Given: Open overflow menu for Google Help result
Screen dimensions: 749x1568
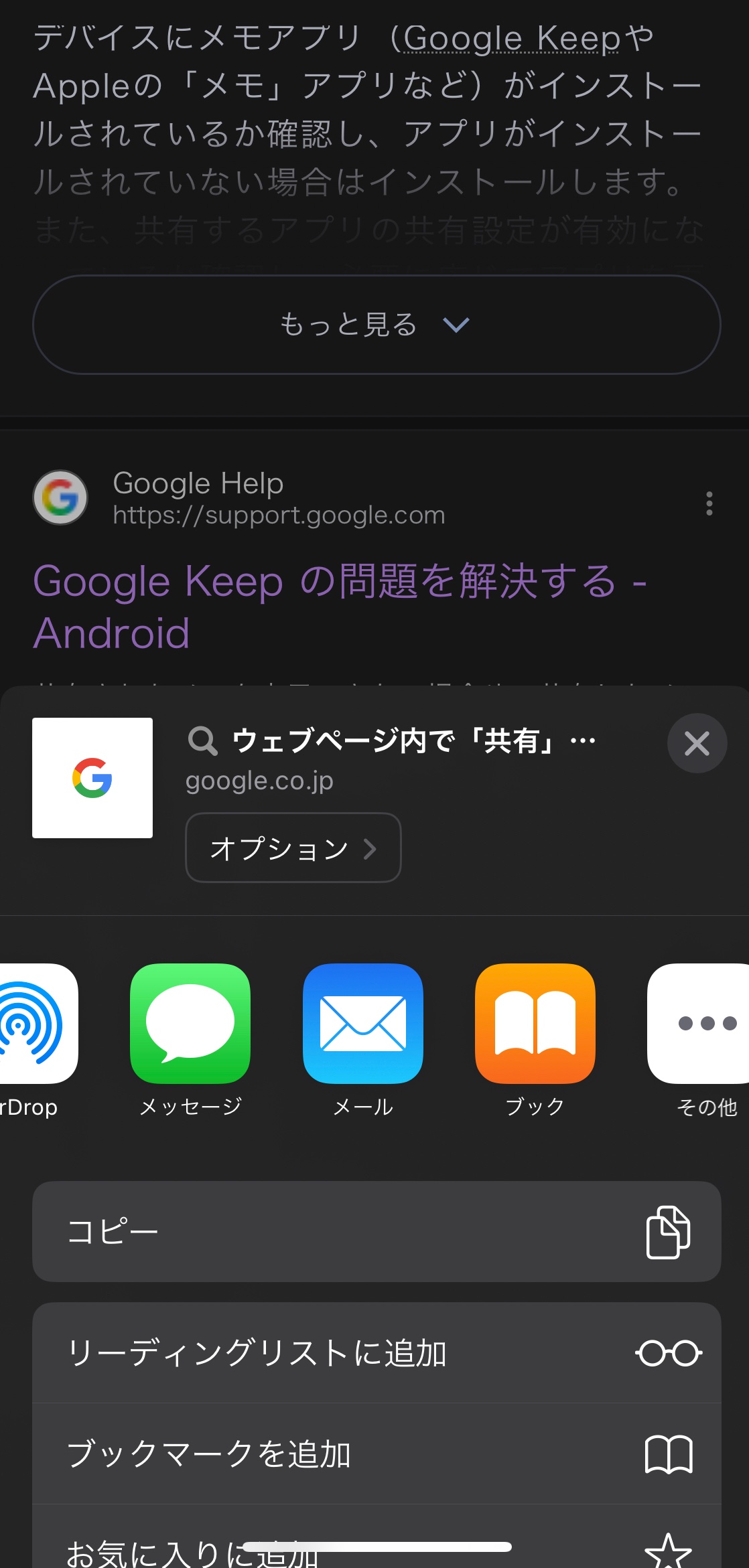Looking at the screenshot, I should (x=709, y=503).
